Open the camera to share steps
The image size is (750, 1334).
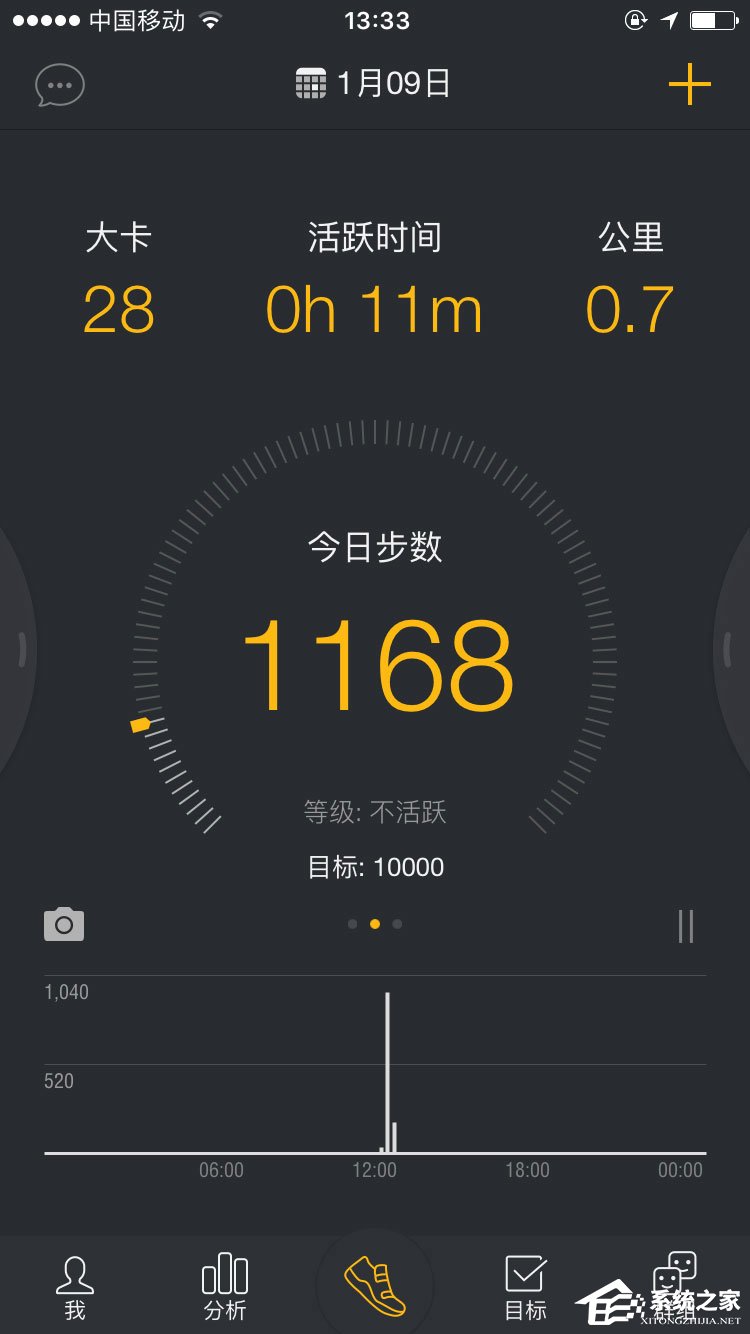64,924
